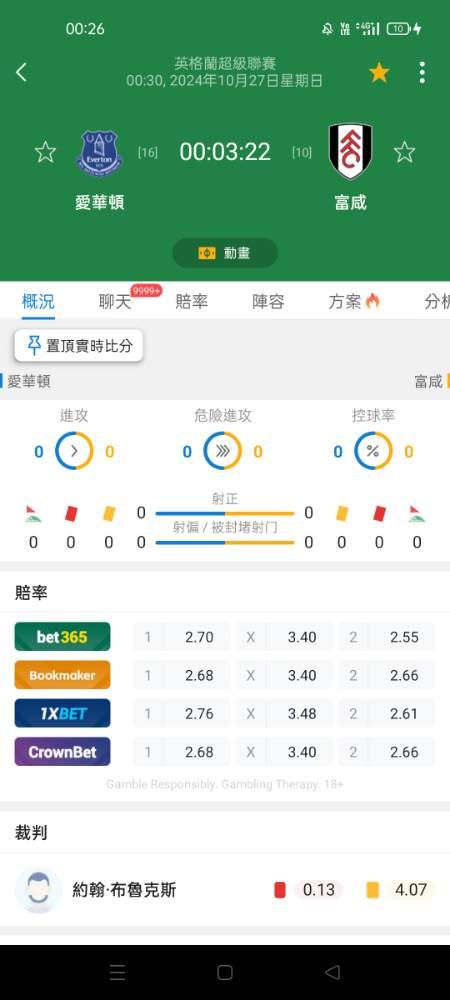Open the bet365 odds row
This screenshot has width=450, height=1000.
[225, 636]
